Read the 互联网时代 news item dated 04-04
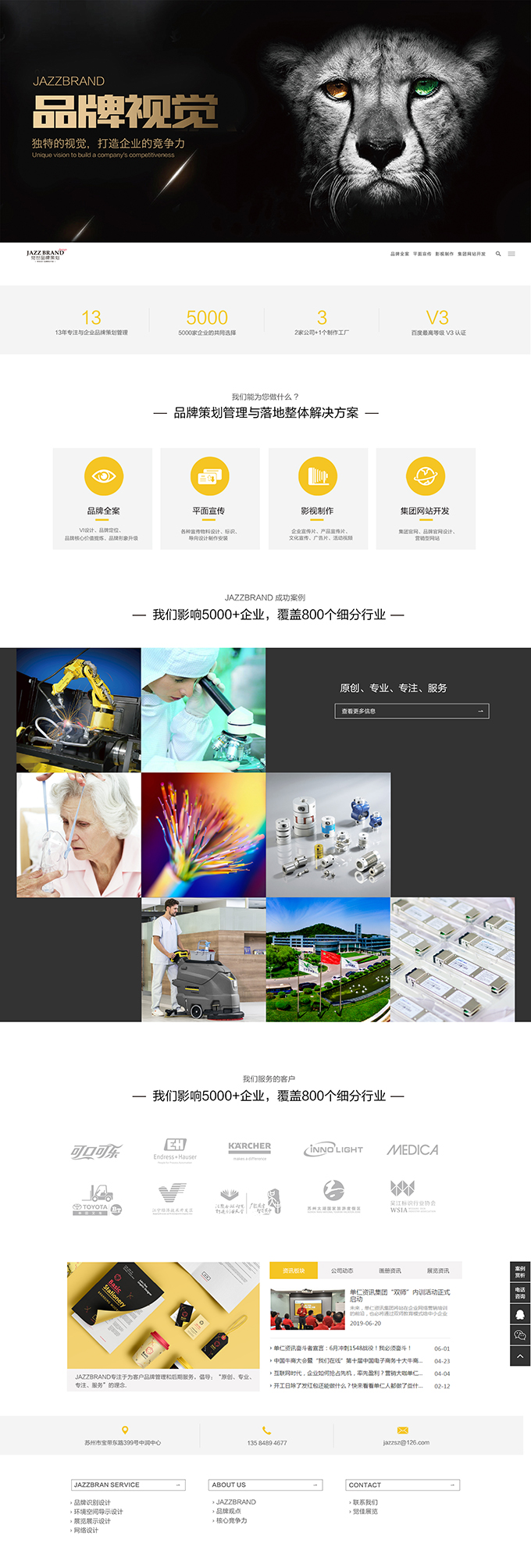 347,1373
